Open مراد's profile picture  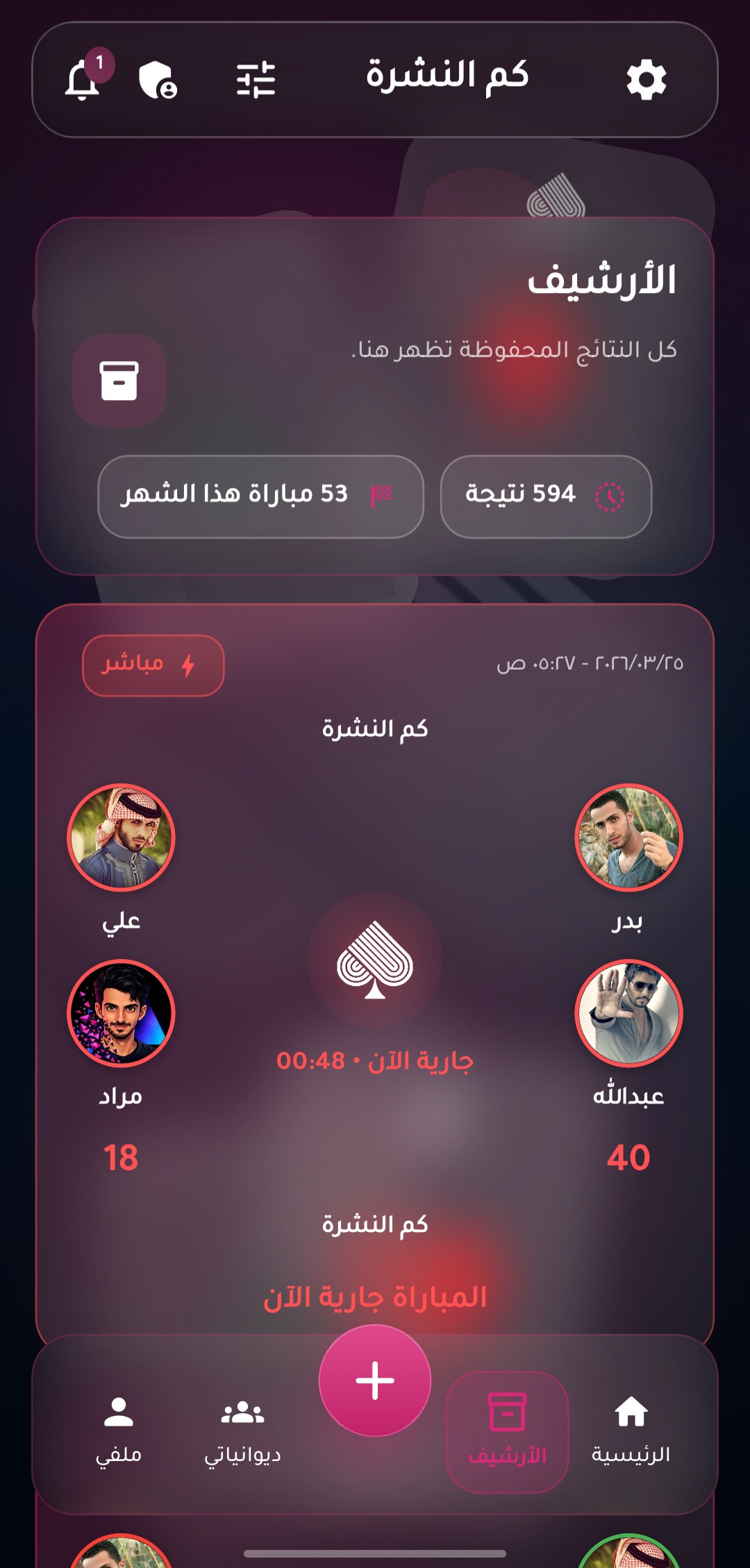point(122,1014)
